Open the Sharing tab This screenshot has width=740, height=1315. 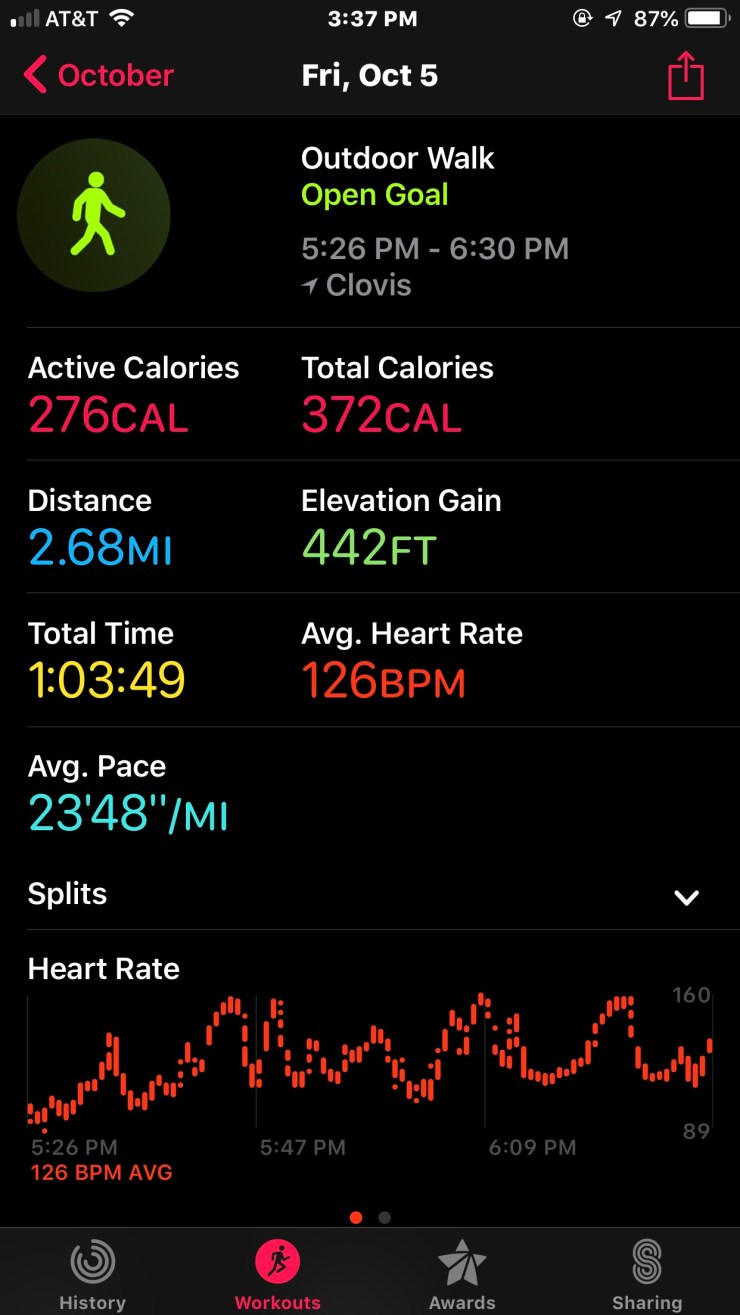coord(647,1272)
